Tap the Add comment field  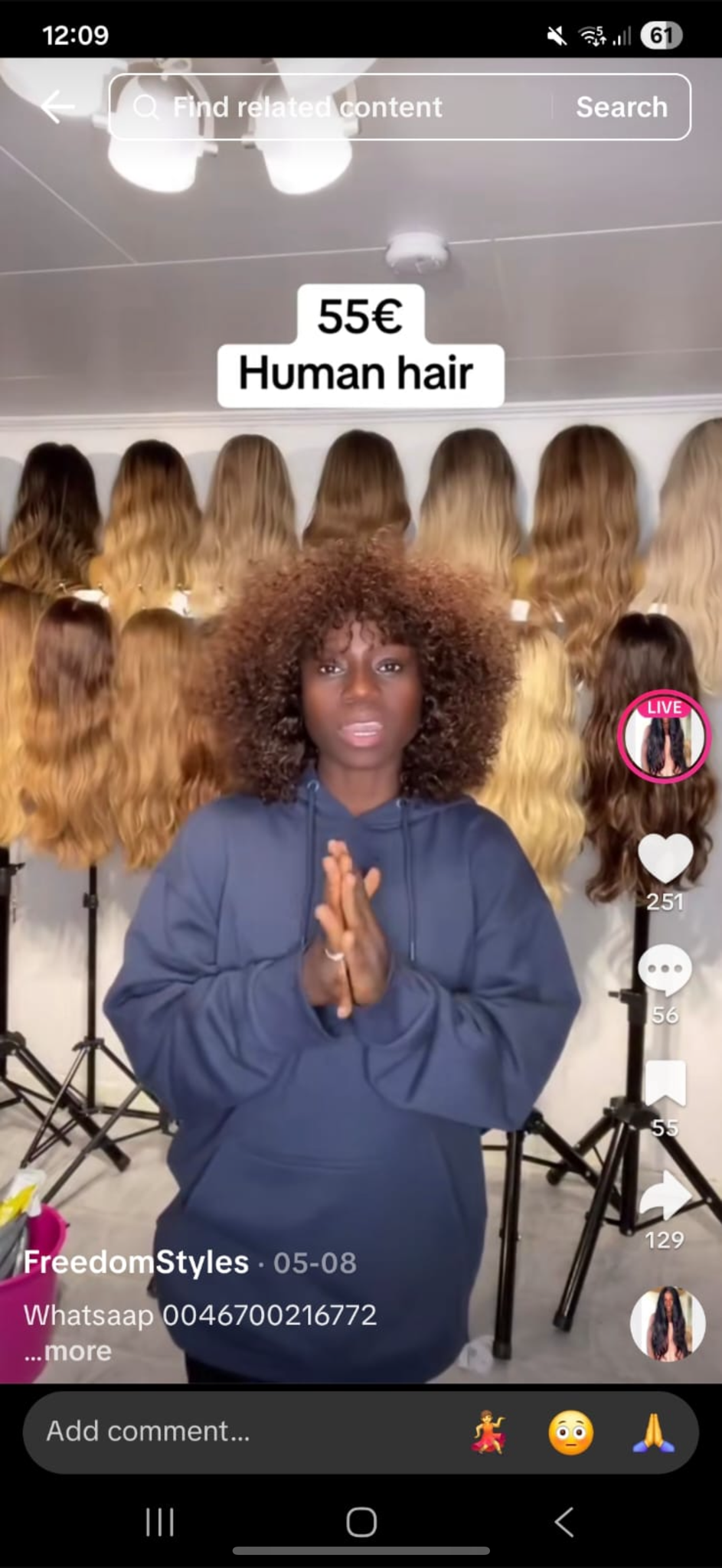230,1432
